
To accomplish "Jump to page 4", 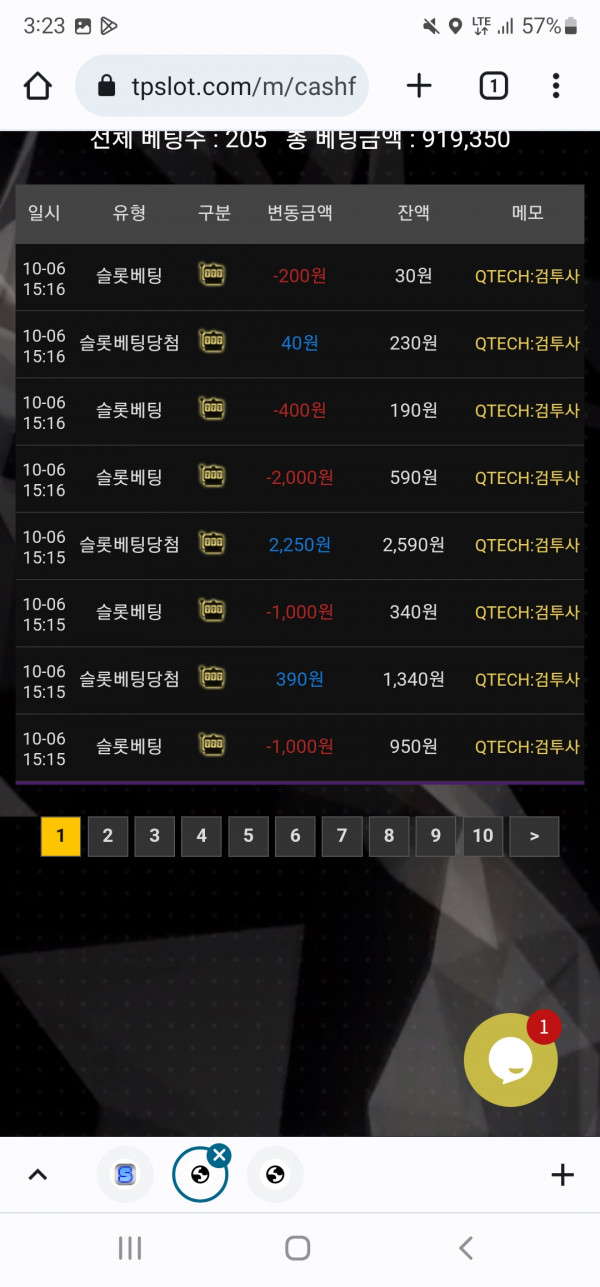I will pos(201,836).
